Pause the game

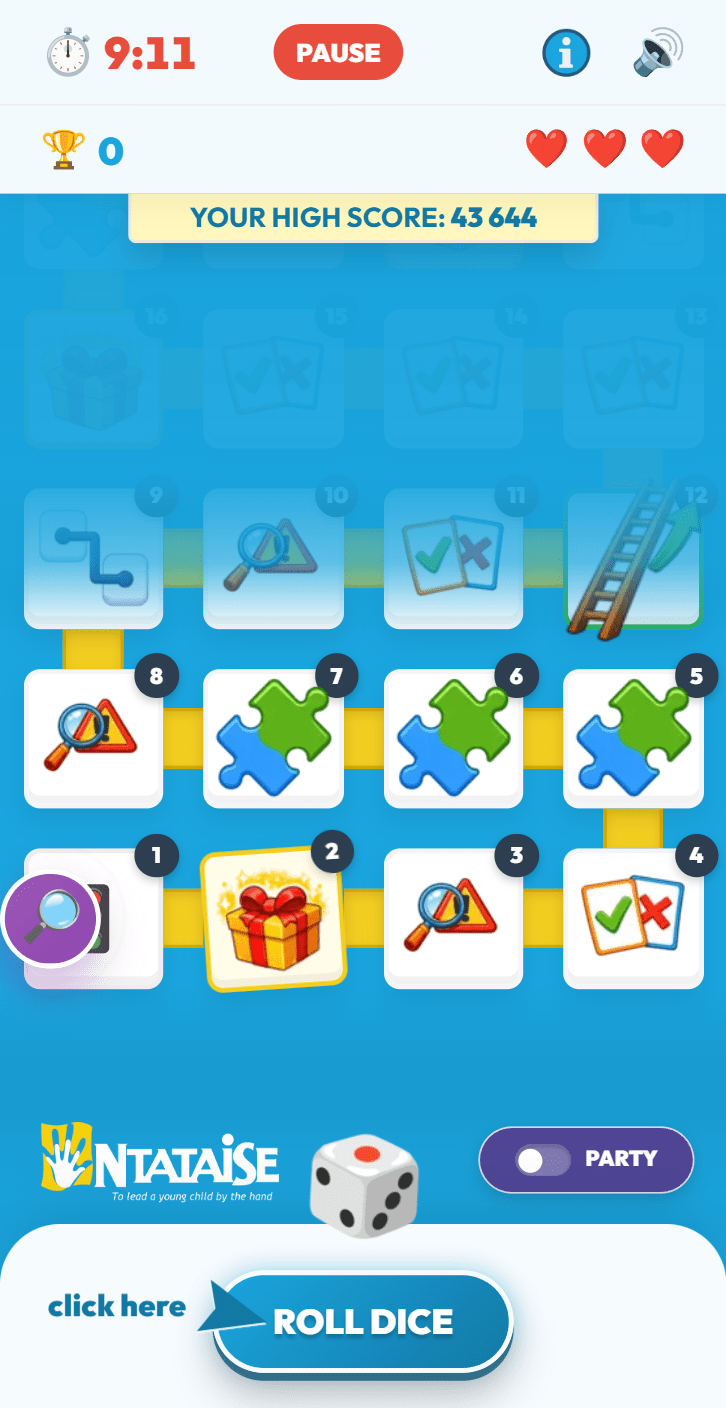click(x=338, y=53)
